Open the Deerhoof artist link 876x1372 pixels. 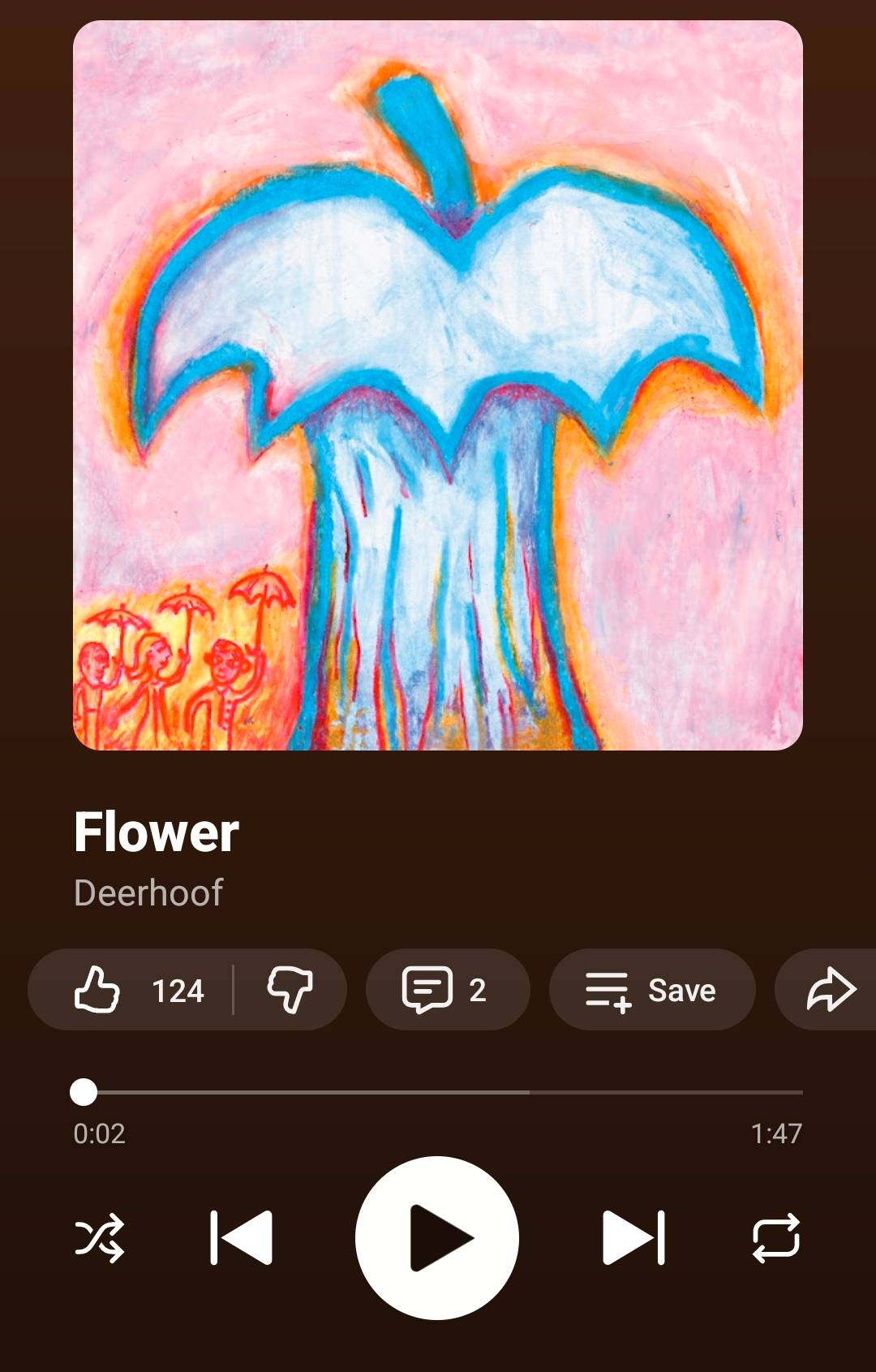coord(148,892)
